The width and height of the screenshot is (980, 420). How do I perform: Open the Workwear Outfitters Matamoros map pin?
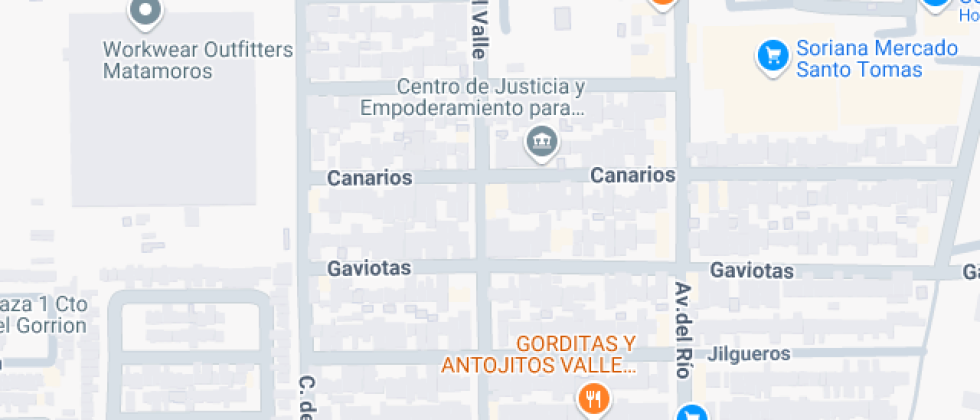(x=146, y=11)
